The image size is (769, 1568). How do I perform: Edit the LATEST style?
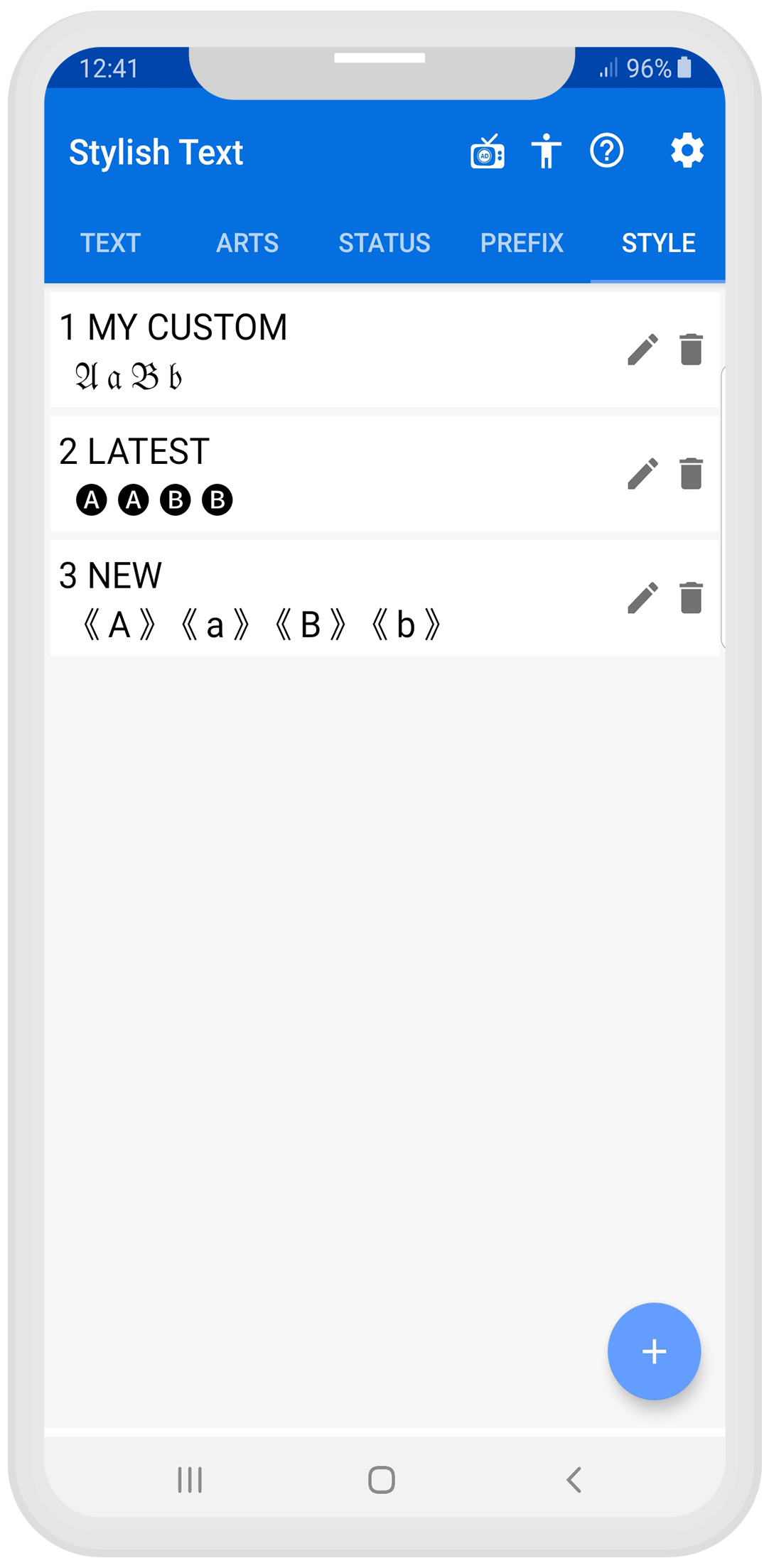coord(642,474)
